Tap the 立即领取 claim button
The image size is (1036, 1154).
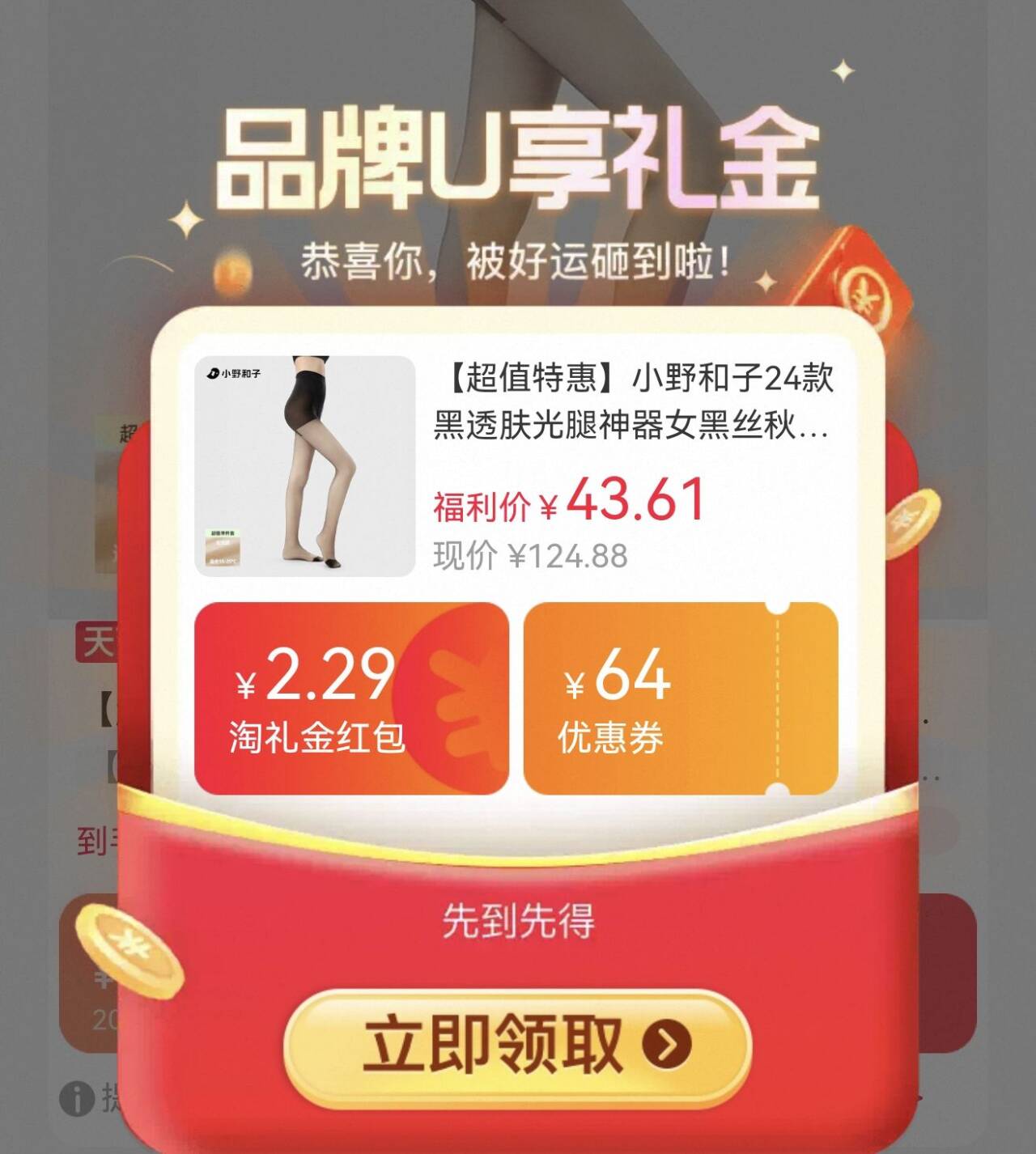click(516, 1046)
